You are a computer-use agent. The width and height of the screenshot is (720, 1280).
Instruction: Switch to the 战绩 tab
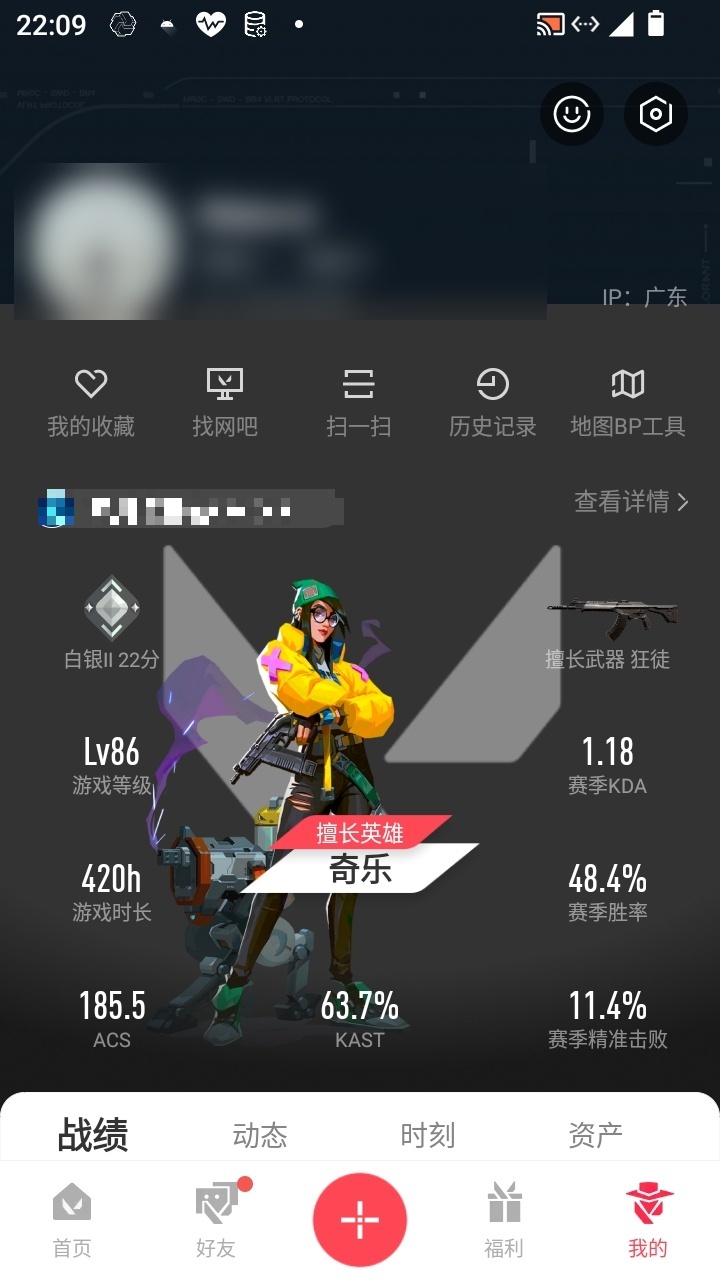pyautogui.click(x=93, y=1135)
